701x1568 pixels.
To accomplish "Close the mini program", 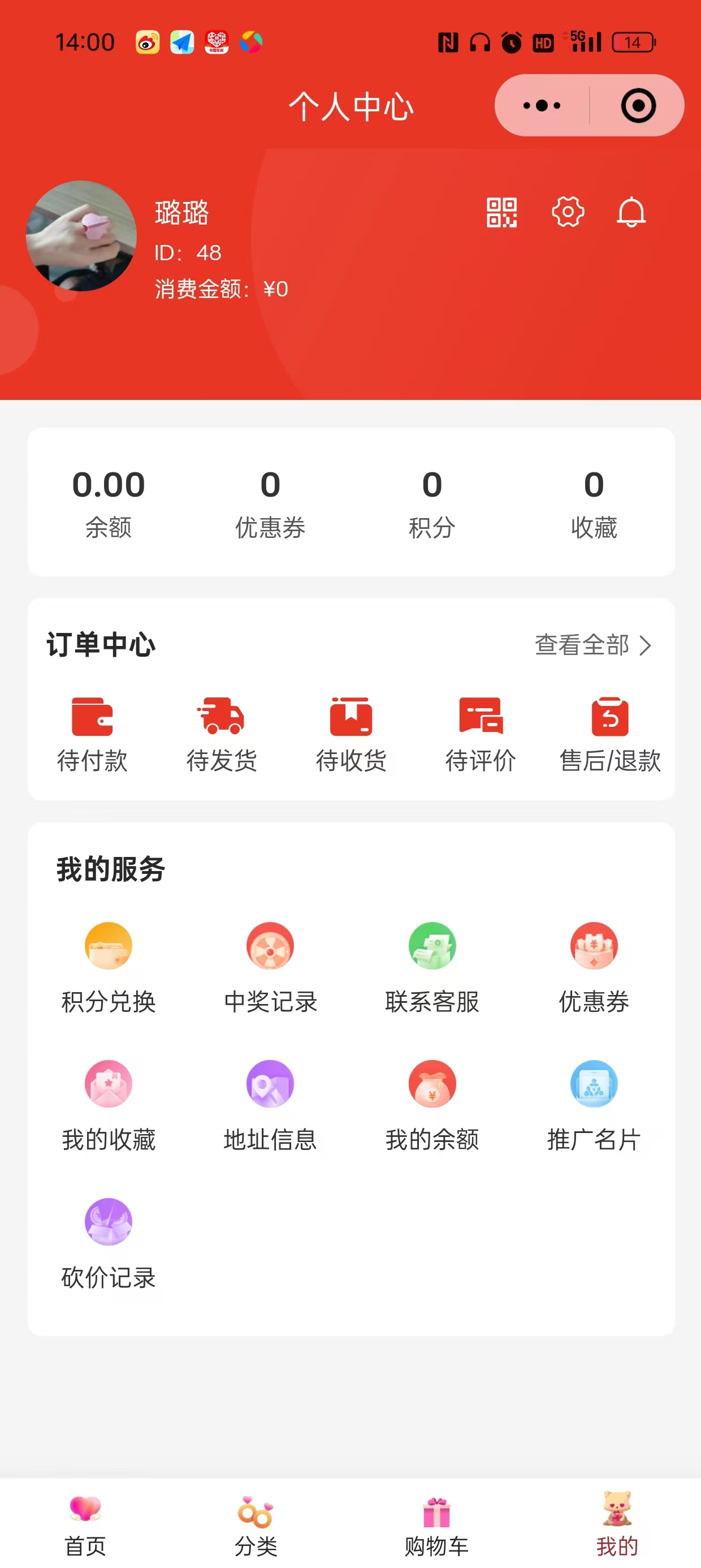I will pos(638,106).
